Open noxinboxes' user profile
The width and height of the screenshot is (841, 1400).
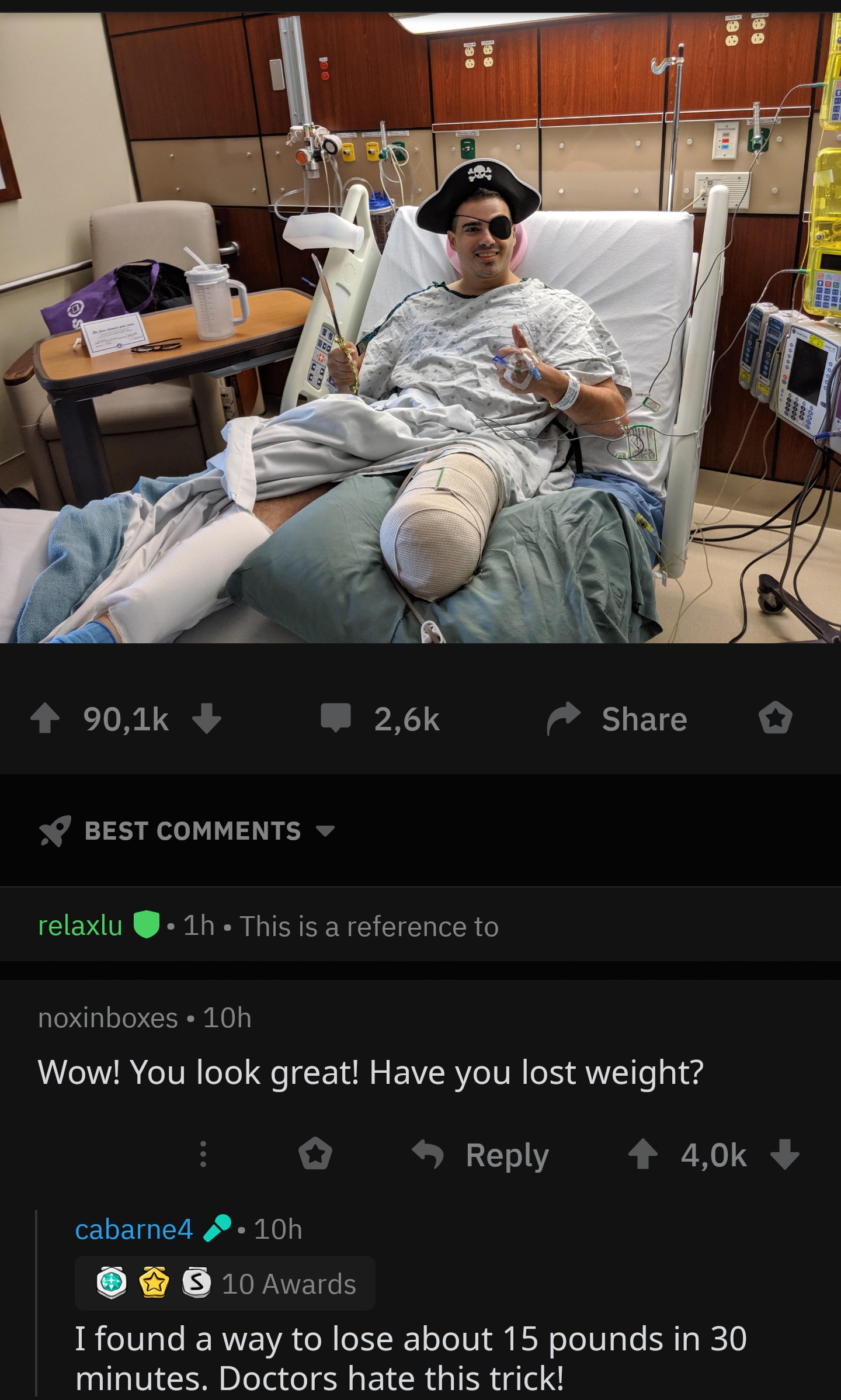108,1018
